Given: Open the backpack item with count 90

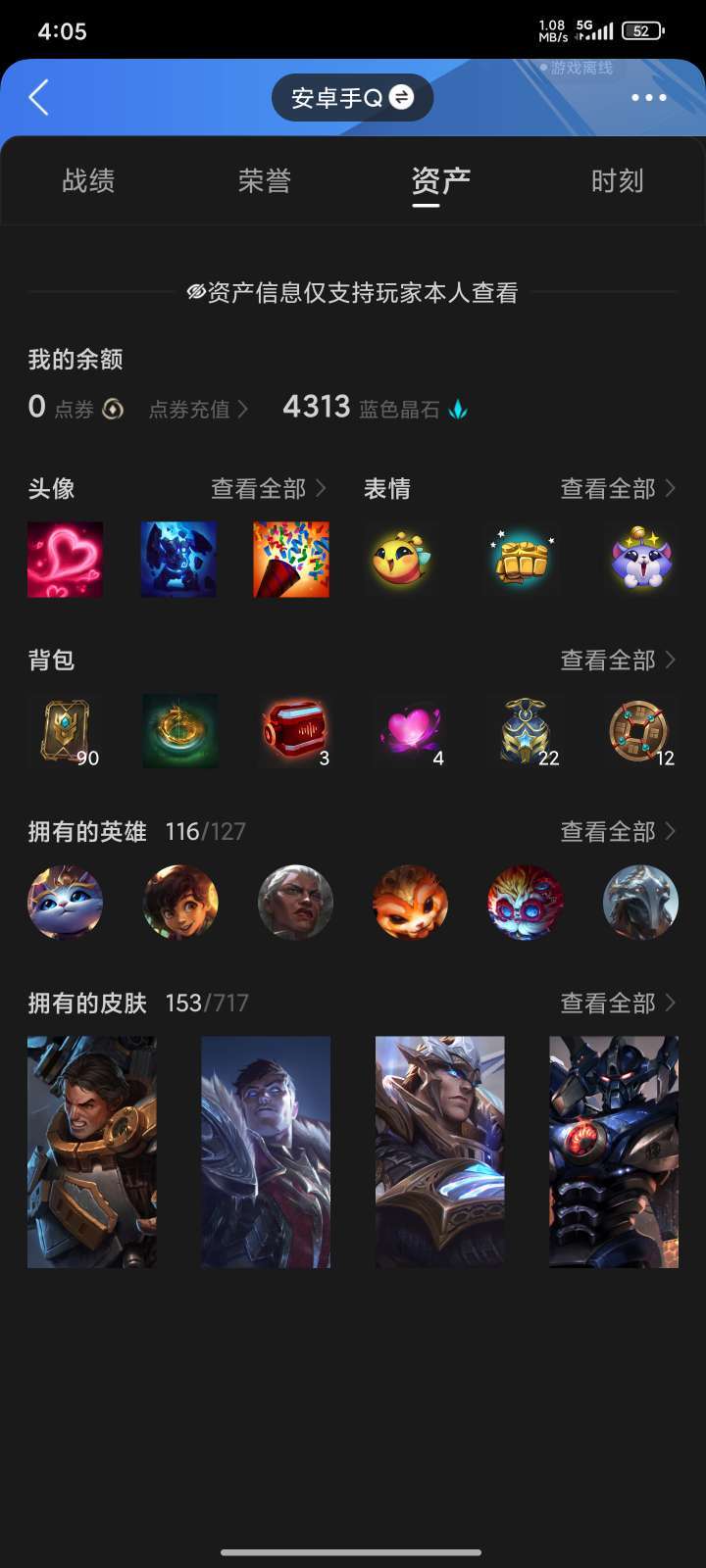Looking at the screenshot, I should coord(65,731).
